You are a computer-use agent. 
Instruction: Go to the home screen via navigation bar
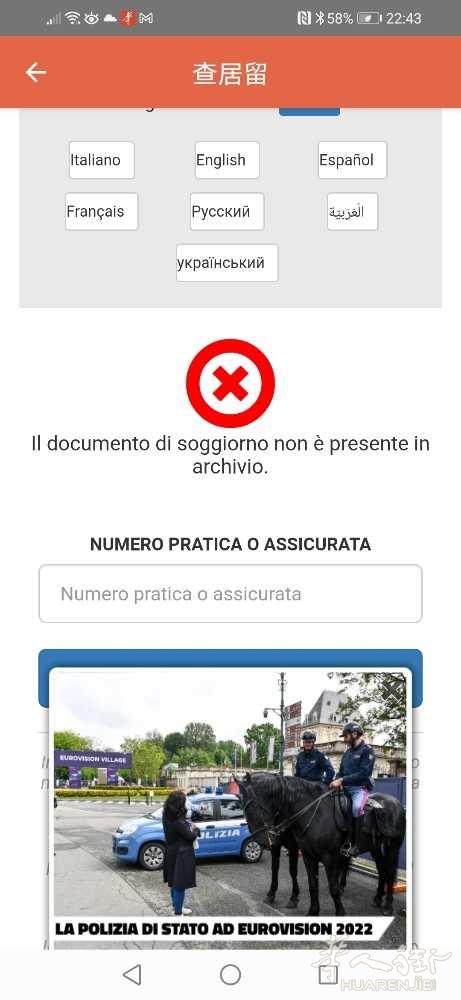coord(230,974)
